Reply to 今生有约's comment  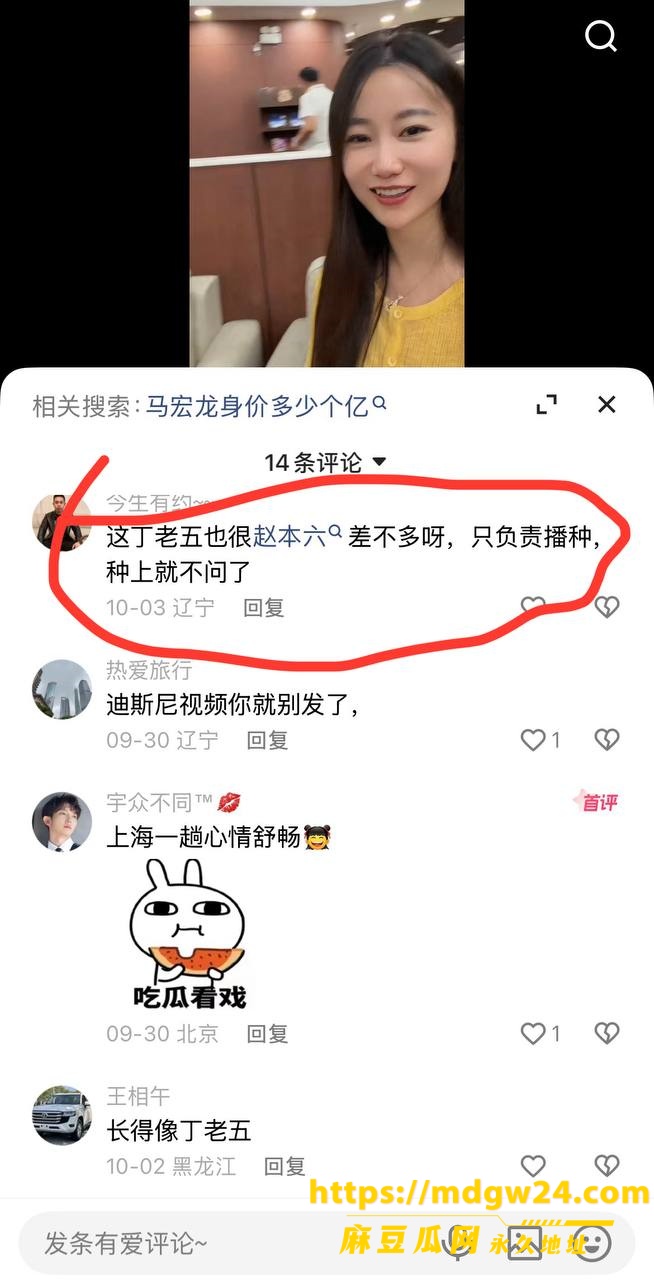265,607
